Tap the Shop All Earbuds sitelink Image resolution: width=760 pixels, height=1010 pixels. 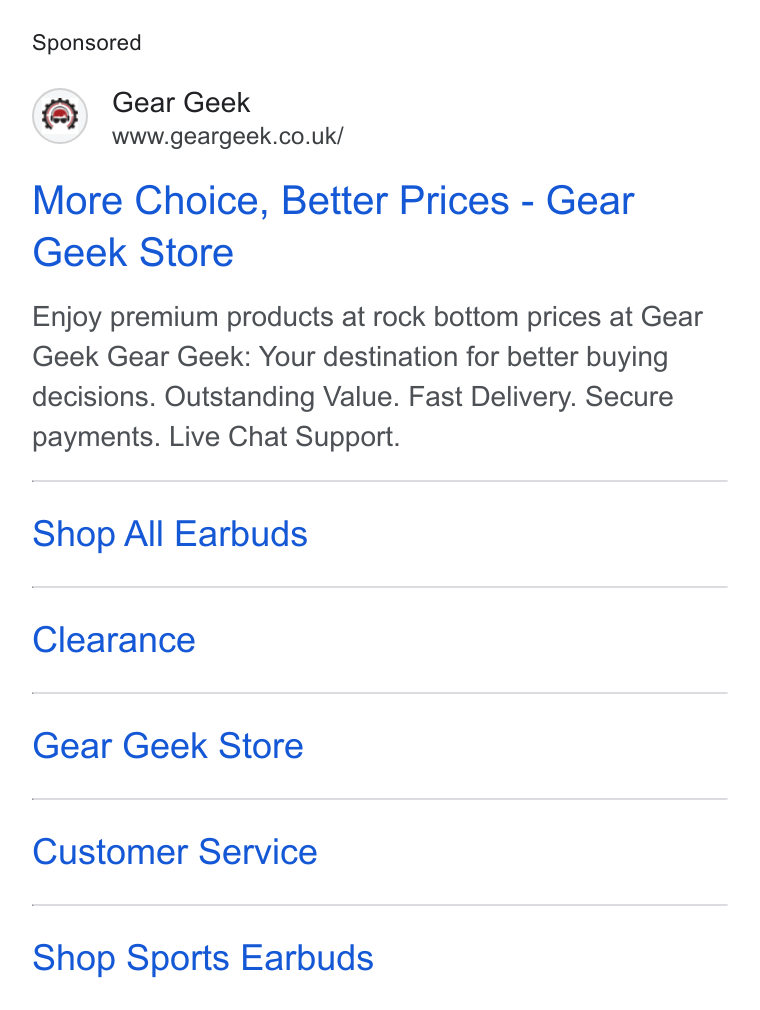170,534
